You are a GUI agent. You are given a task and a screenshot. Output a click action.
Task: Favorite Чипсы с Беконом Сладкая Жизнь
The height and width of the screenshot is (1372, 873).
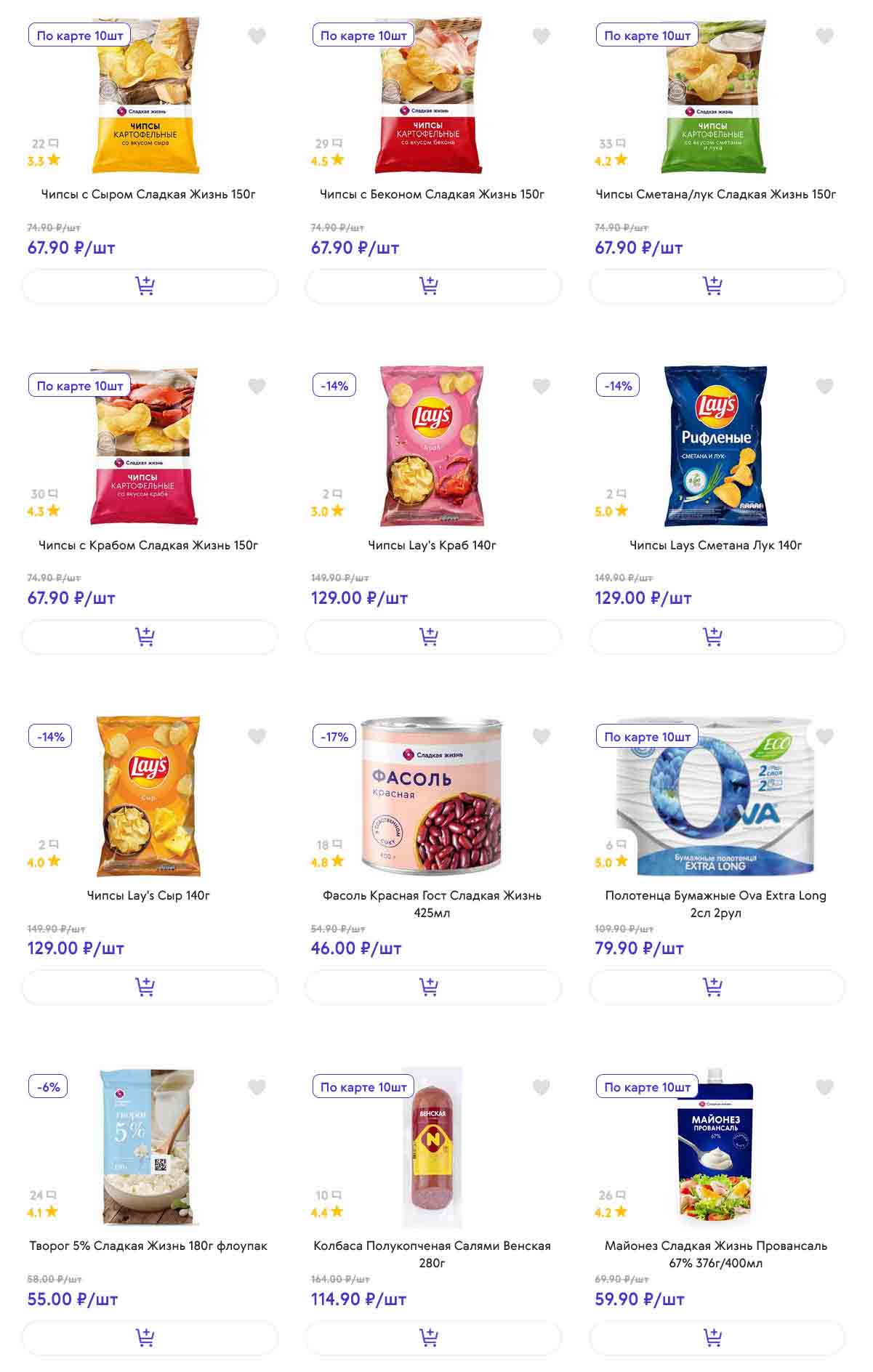541,36
